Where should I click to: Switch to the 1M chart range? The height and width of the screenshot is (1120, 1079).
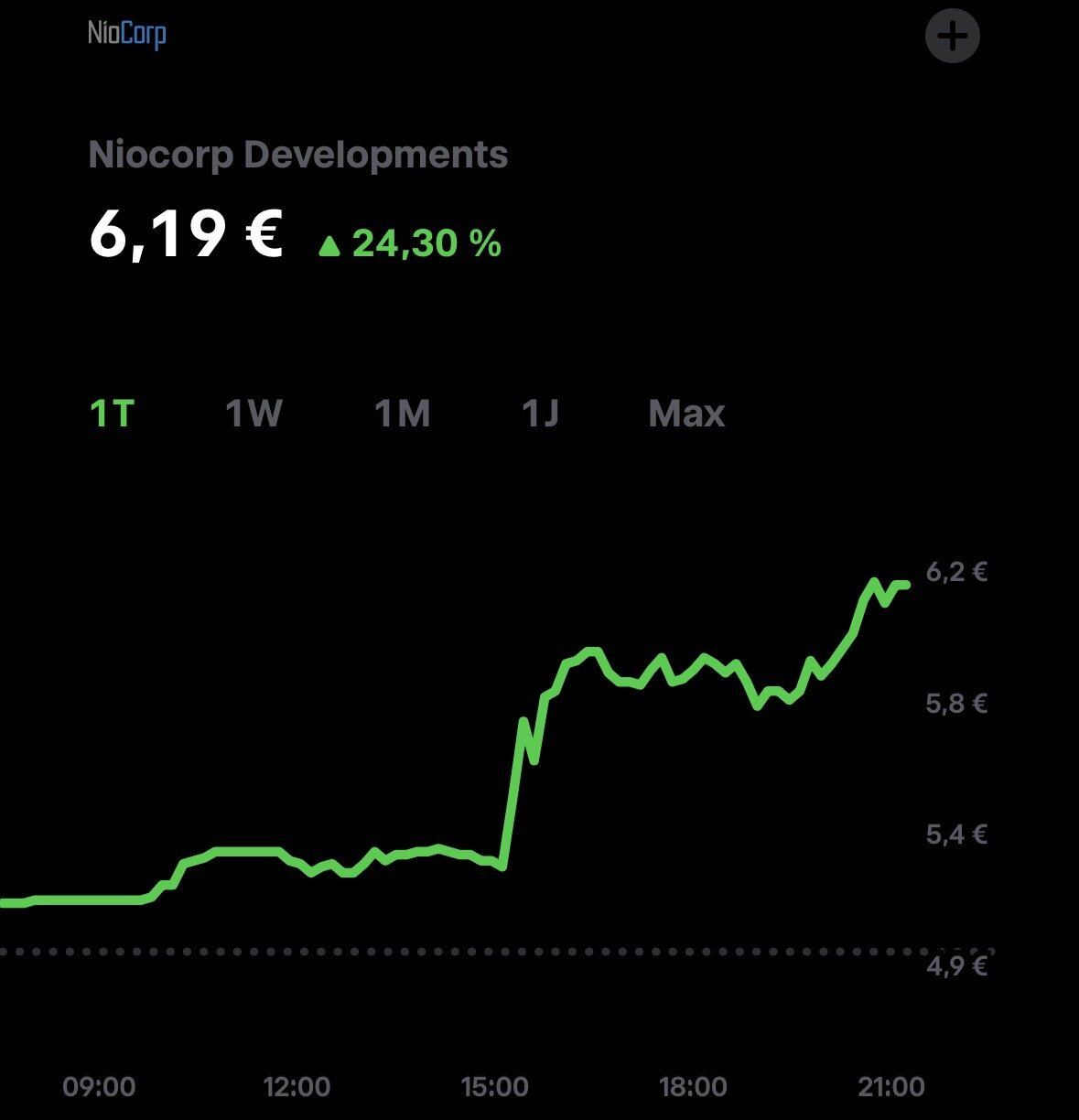click(402, 415)
